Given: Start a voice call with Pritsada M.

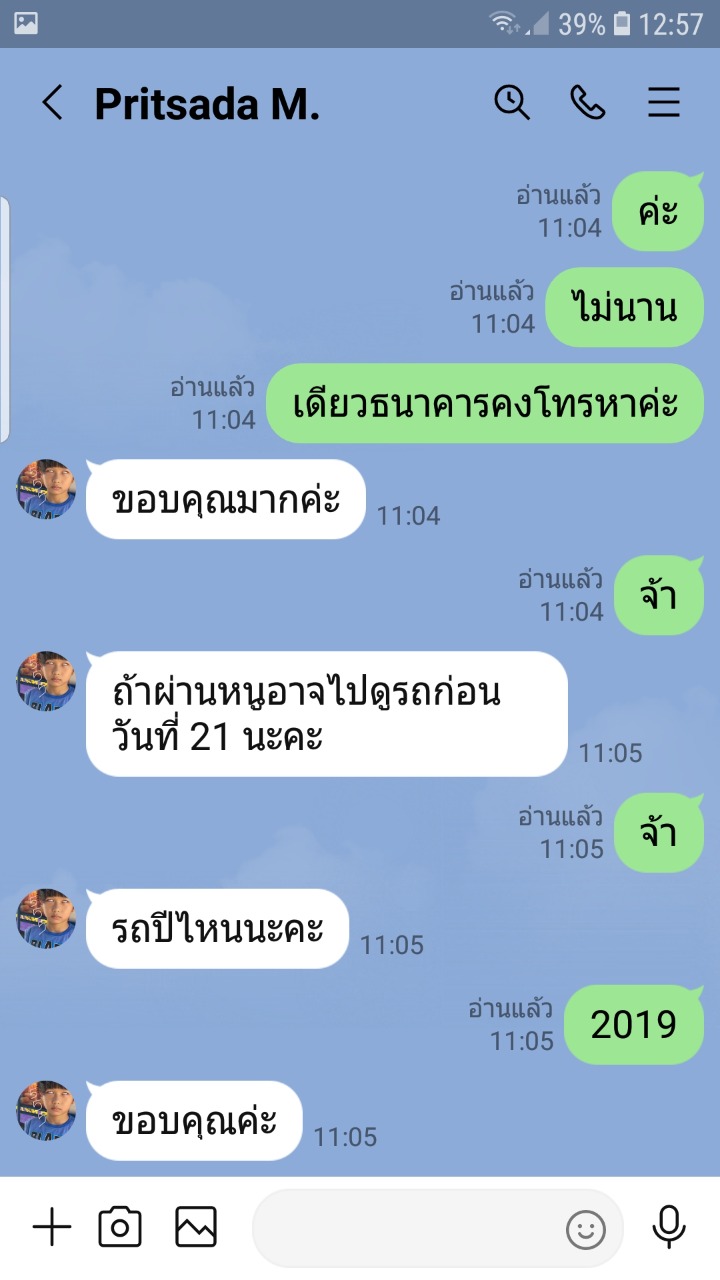Looking at the screenshot, I should tap(588, 103).
